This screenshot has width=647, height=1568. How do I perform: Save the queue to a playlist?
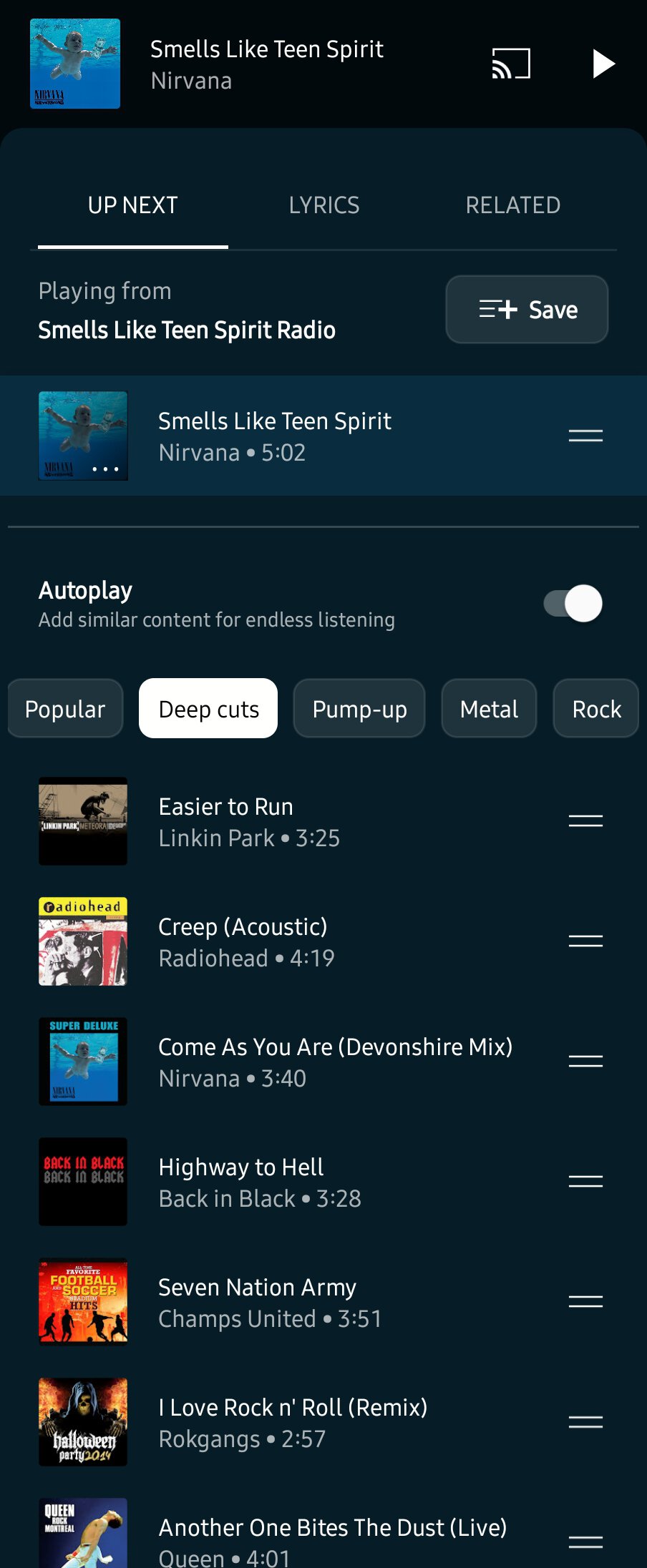pos(527,310)
